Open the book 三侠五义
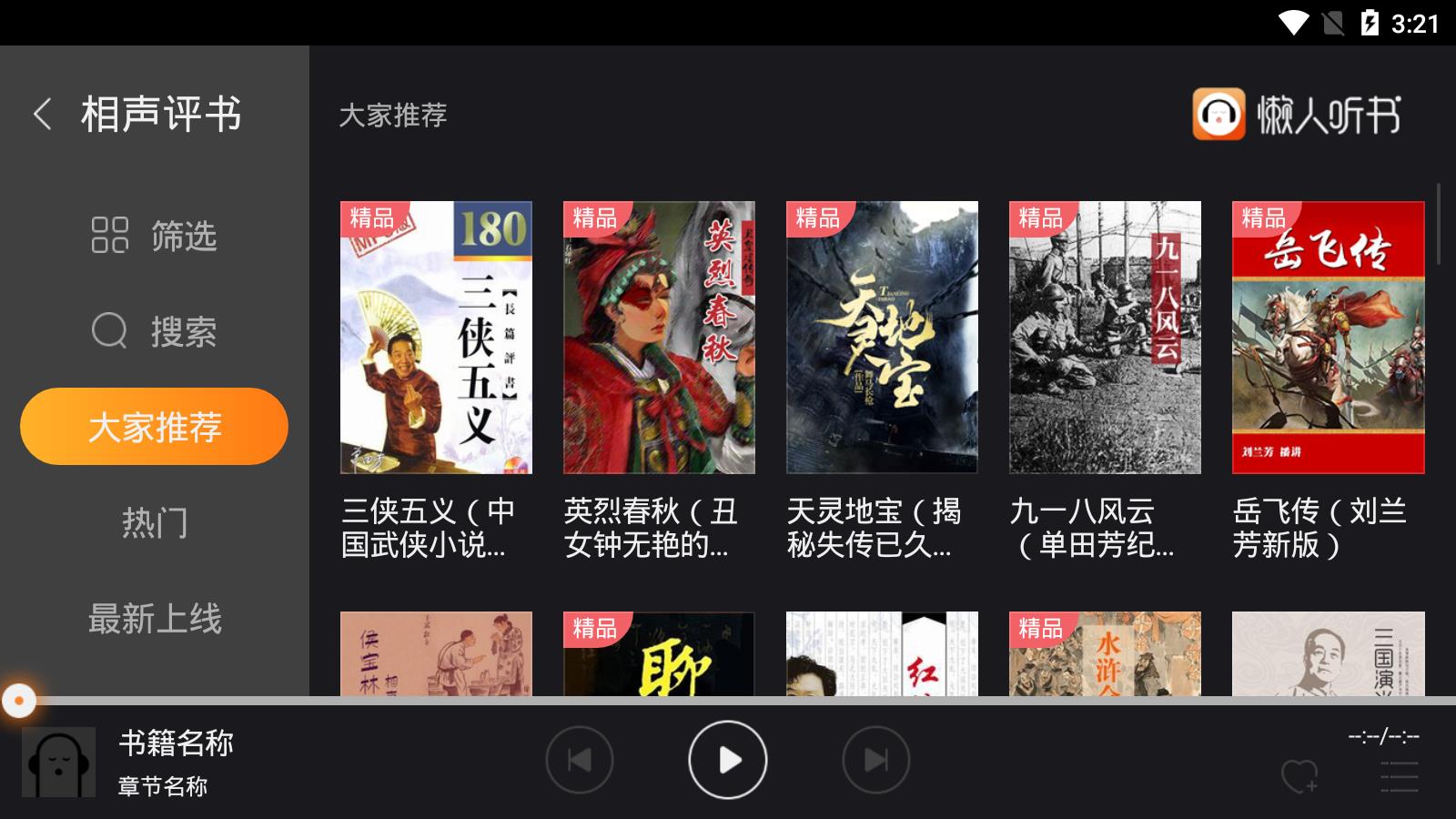Screen dimensions: 1456x819 pyautogui.click(x=436, y=338)
